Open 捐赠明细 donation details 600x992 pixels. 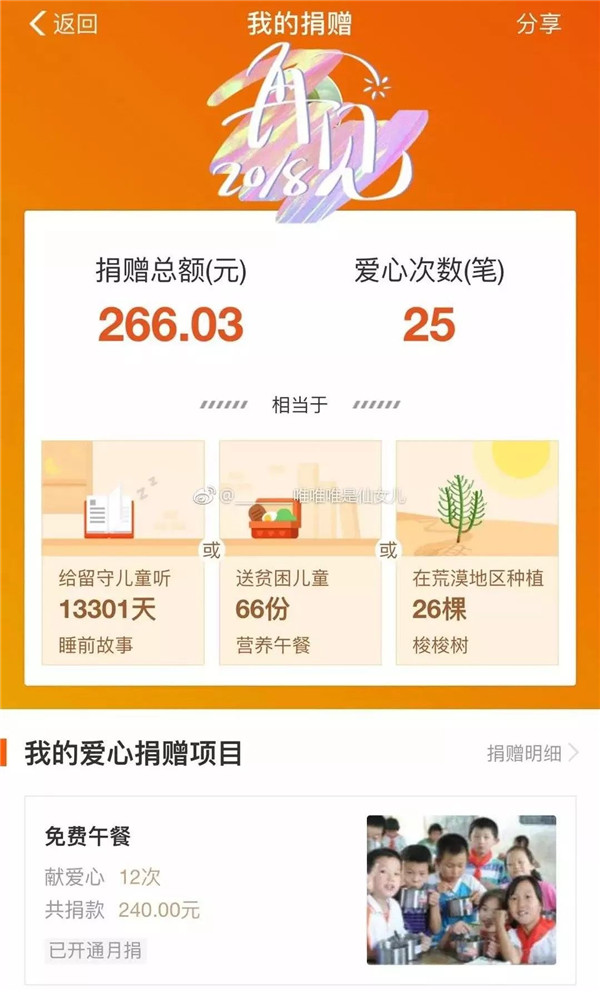click(x=531, y=753)
